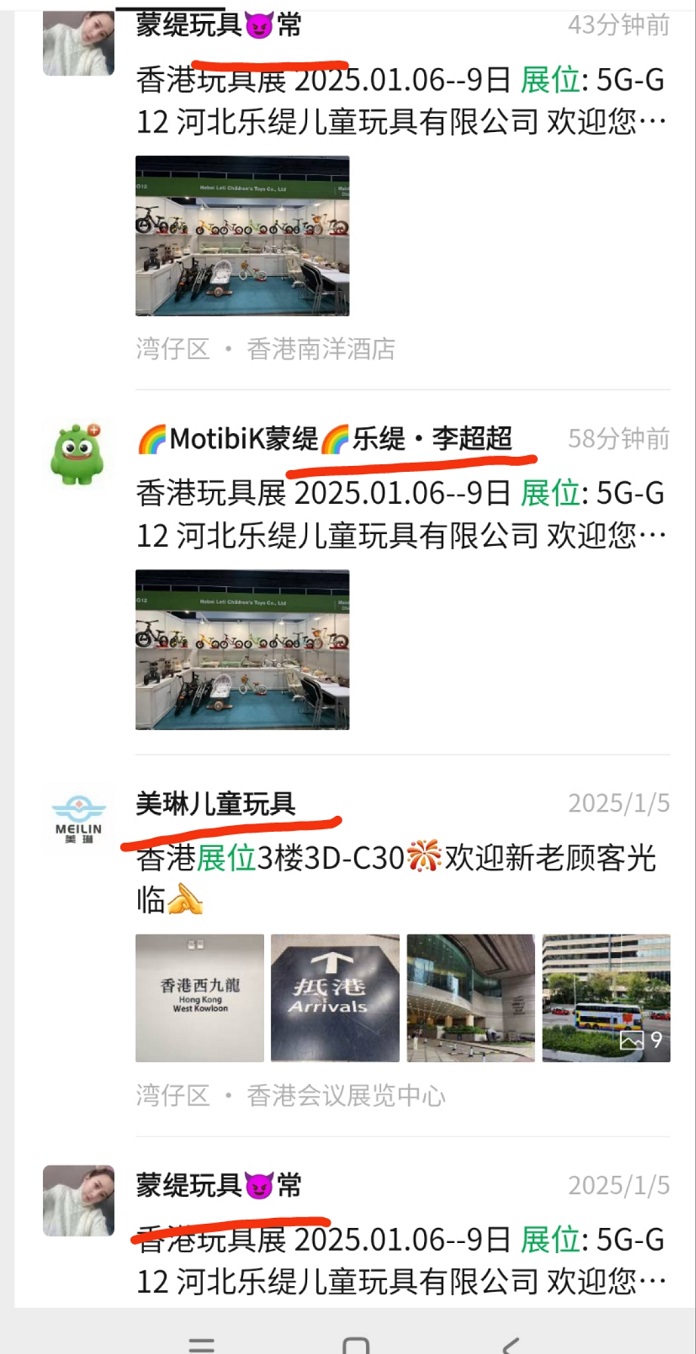Open the 香港西九龍 station photo
The image size is (696, 1354).
[200, 997]
